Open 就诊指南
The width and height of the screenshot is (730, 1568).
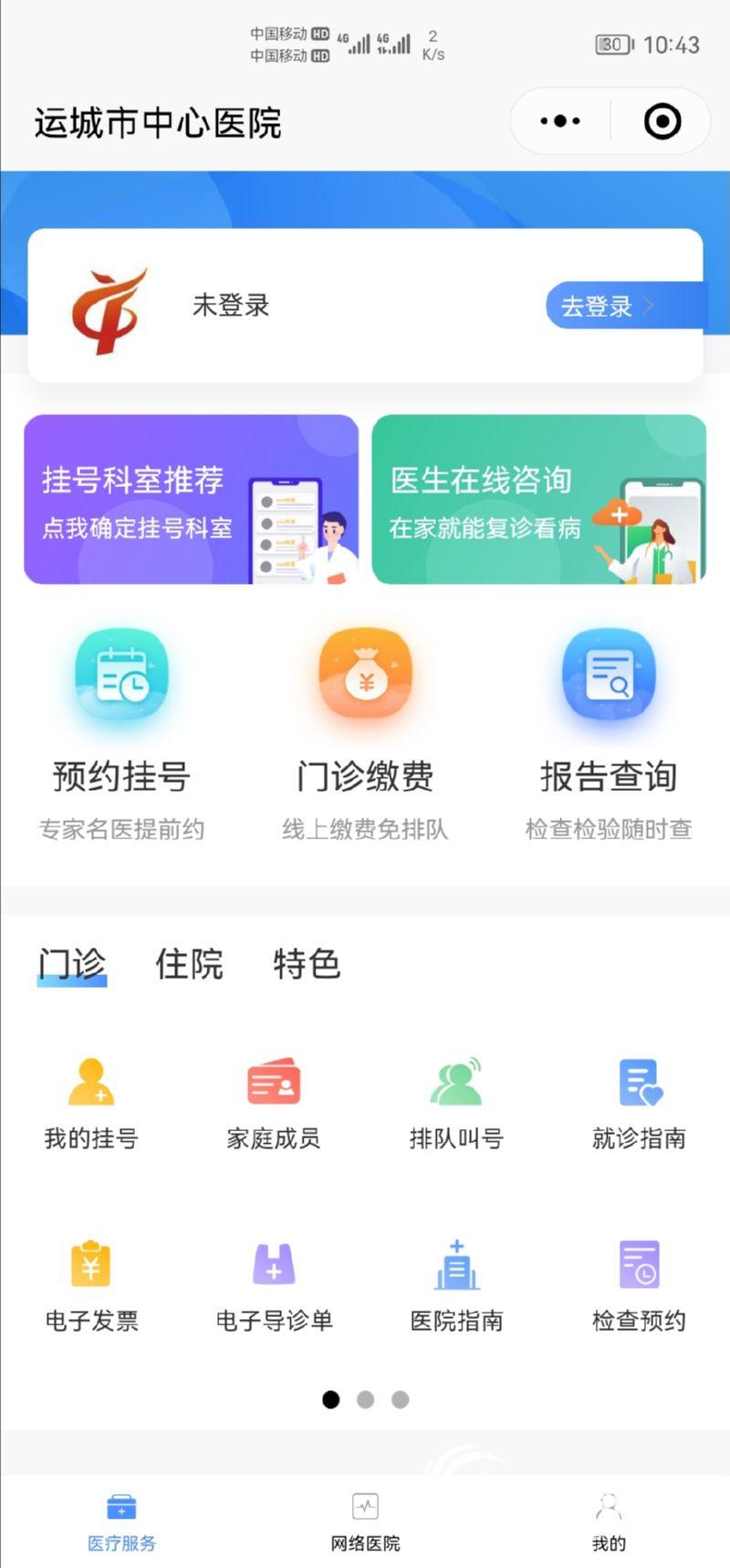point(639,1102)
